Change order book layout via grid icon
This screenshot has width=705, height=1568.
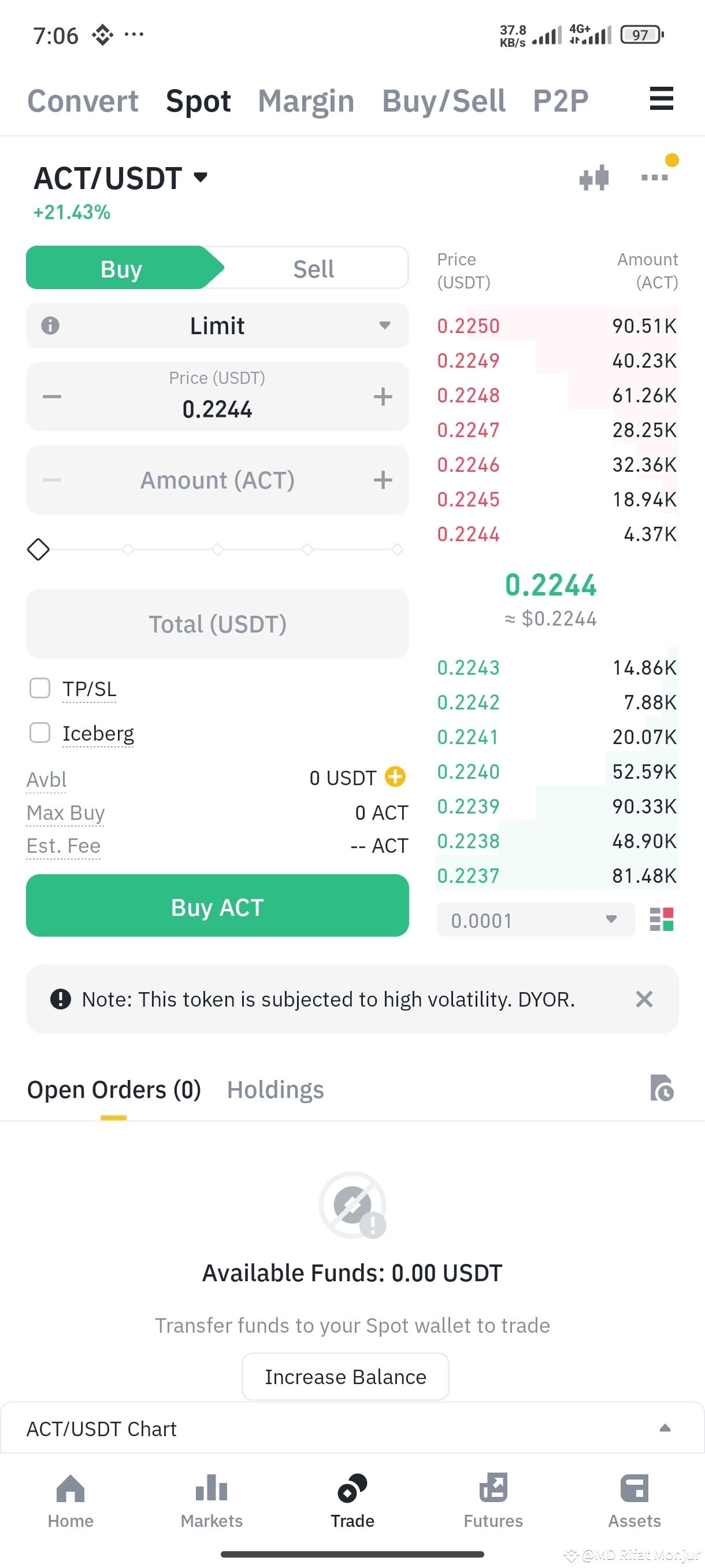pos(663,920)
